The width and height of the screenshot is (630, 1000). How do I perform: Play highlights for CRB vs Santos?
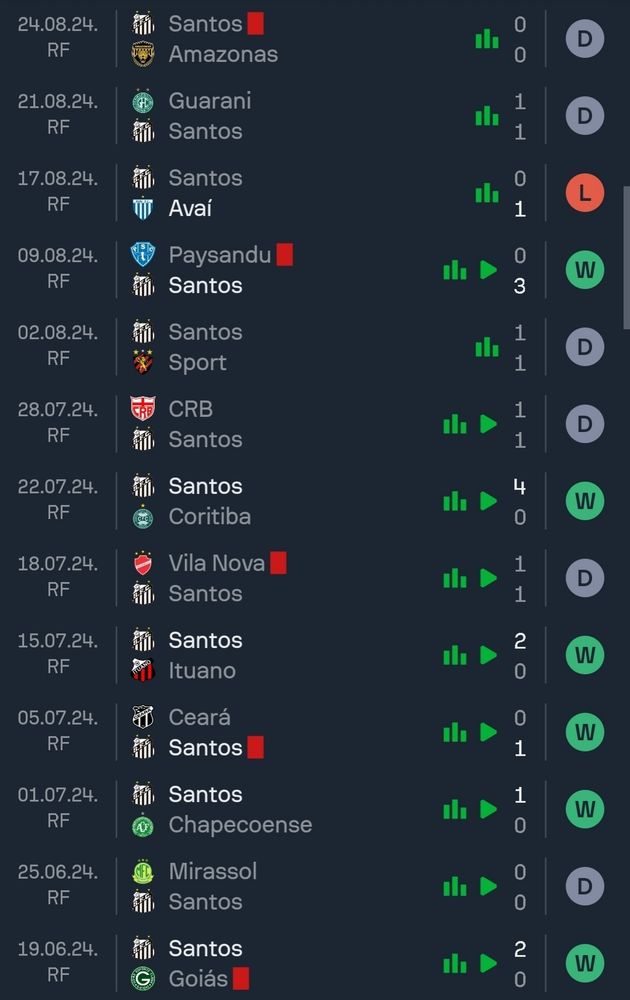pyautogui.click(x=488, y=424)
